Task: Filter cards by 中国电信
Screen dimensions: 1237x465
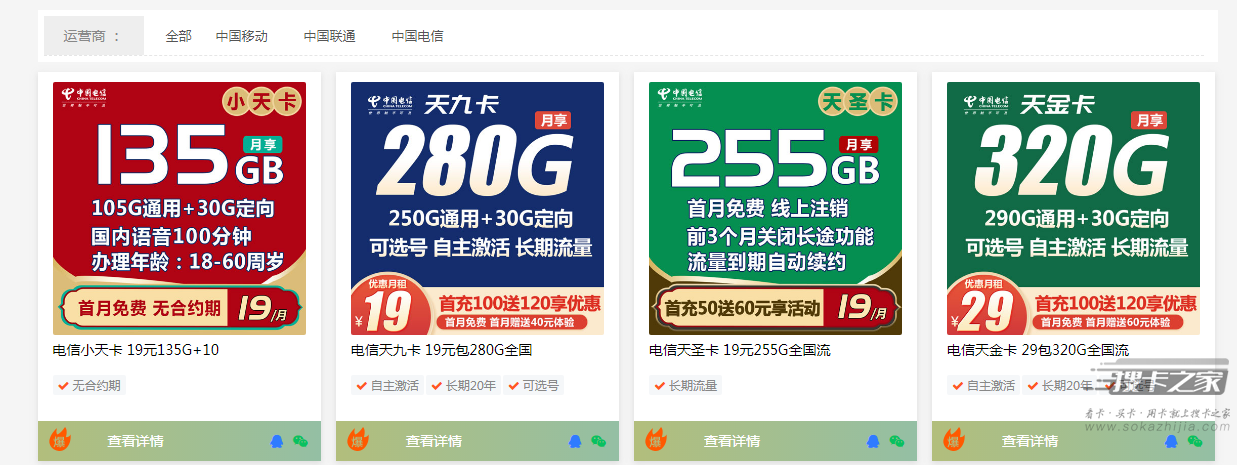Action: pos(417,36)
